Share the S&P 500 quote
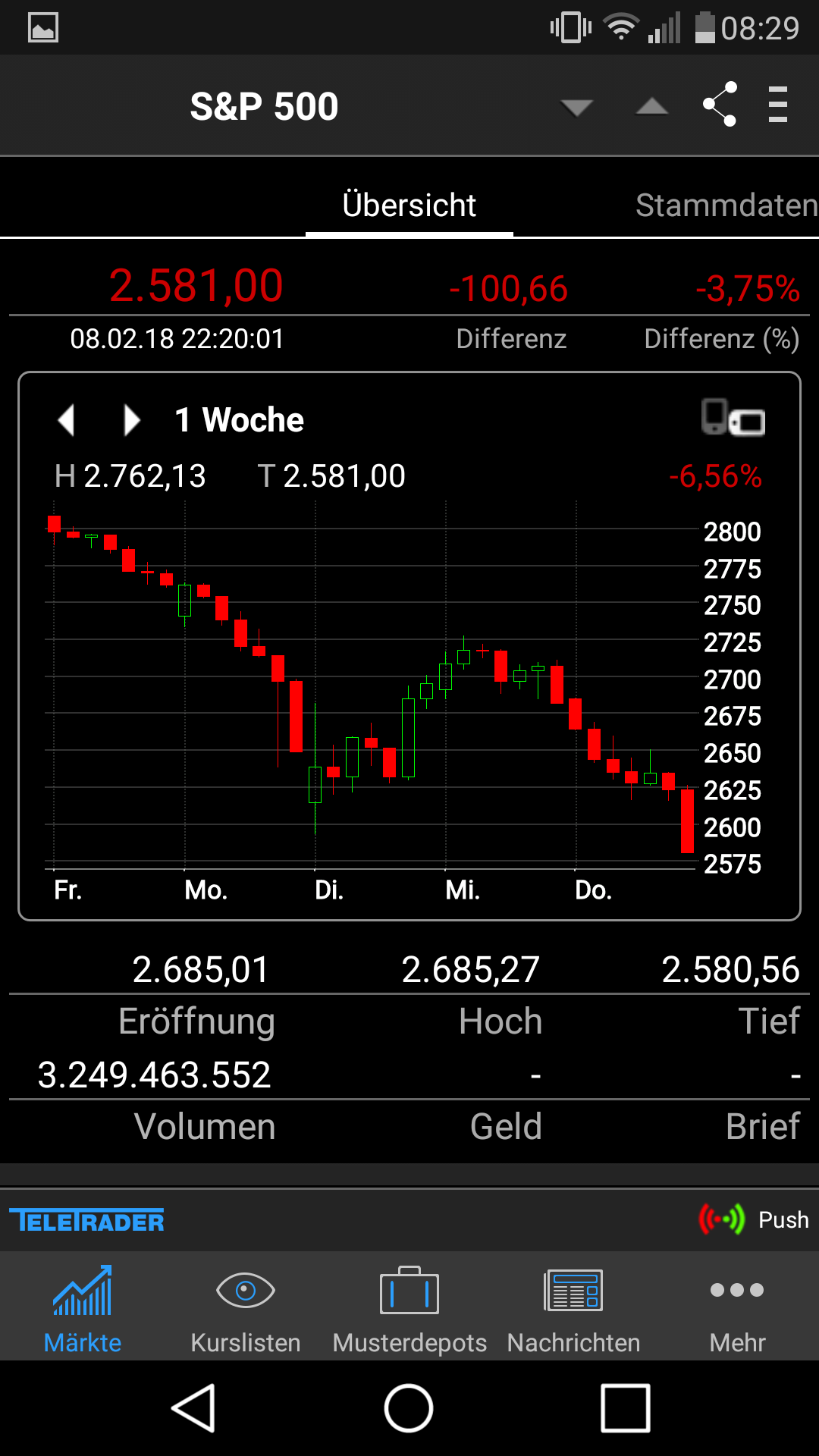The height and width of the screenshot is (1456, 819). (719, 106)
